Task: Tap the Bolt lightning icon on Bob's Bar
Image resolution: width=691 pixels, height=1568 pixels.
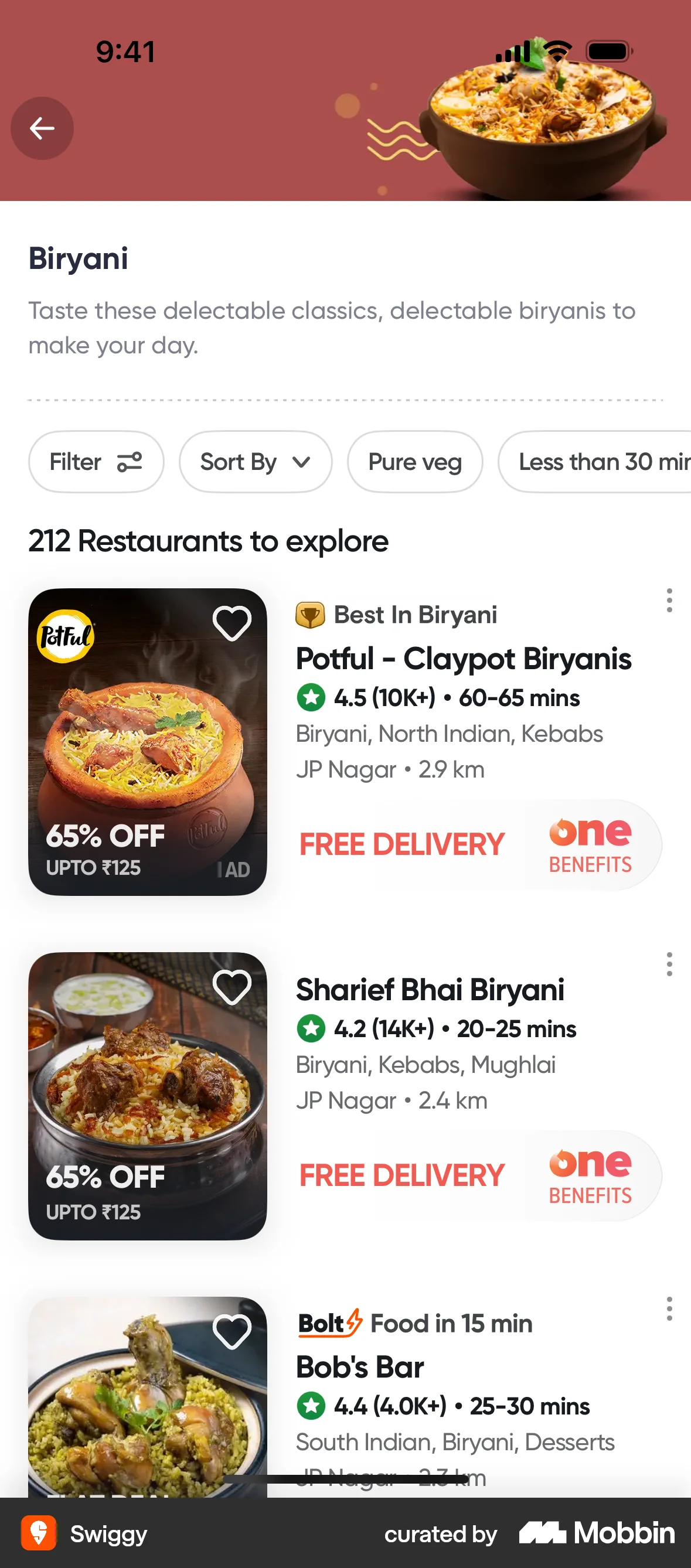Action: [x=354, y=1322]
